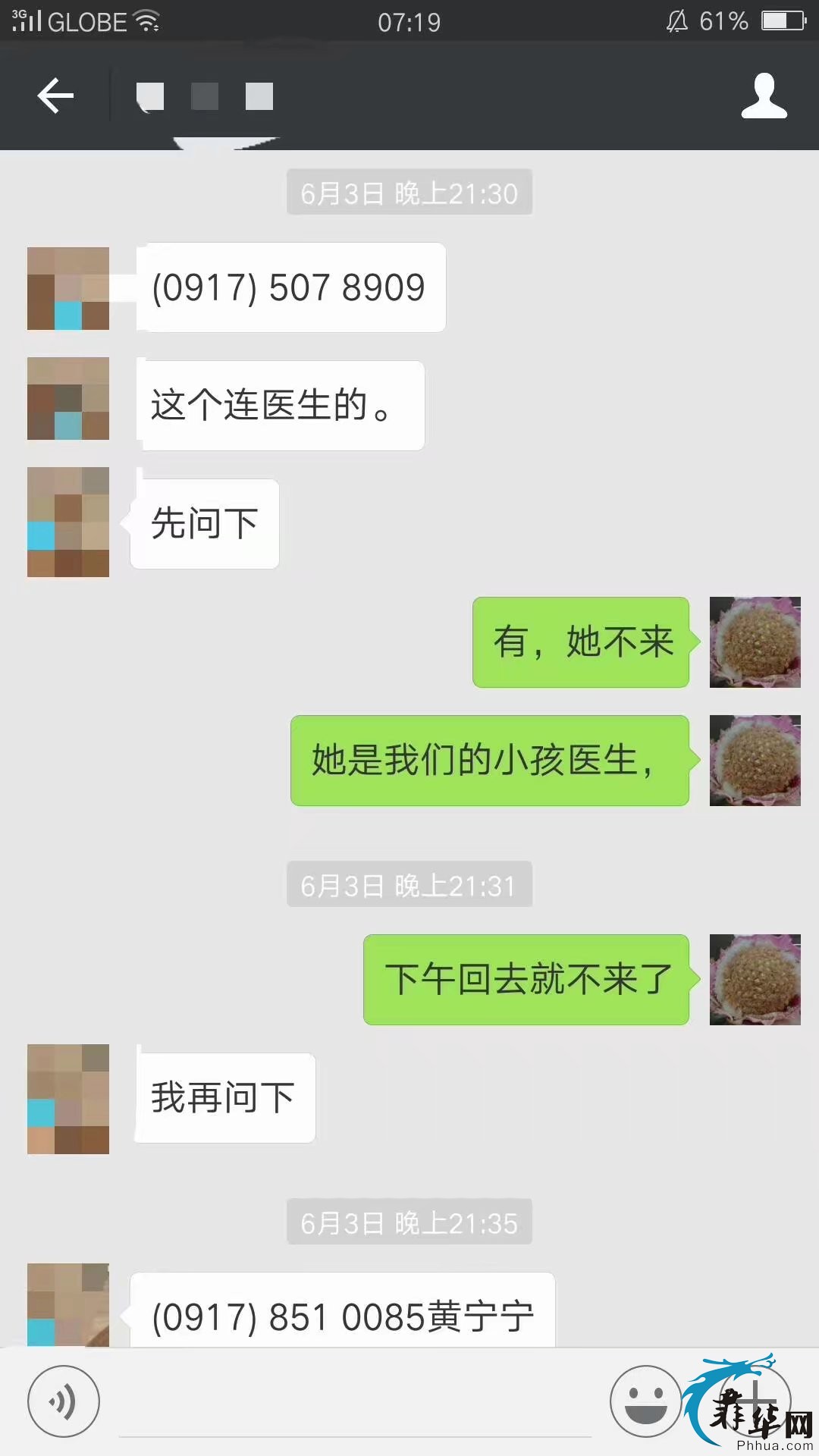Go back to the chat list

tap(55, 96)
